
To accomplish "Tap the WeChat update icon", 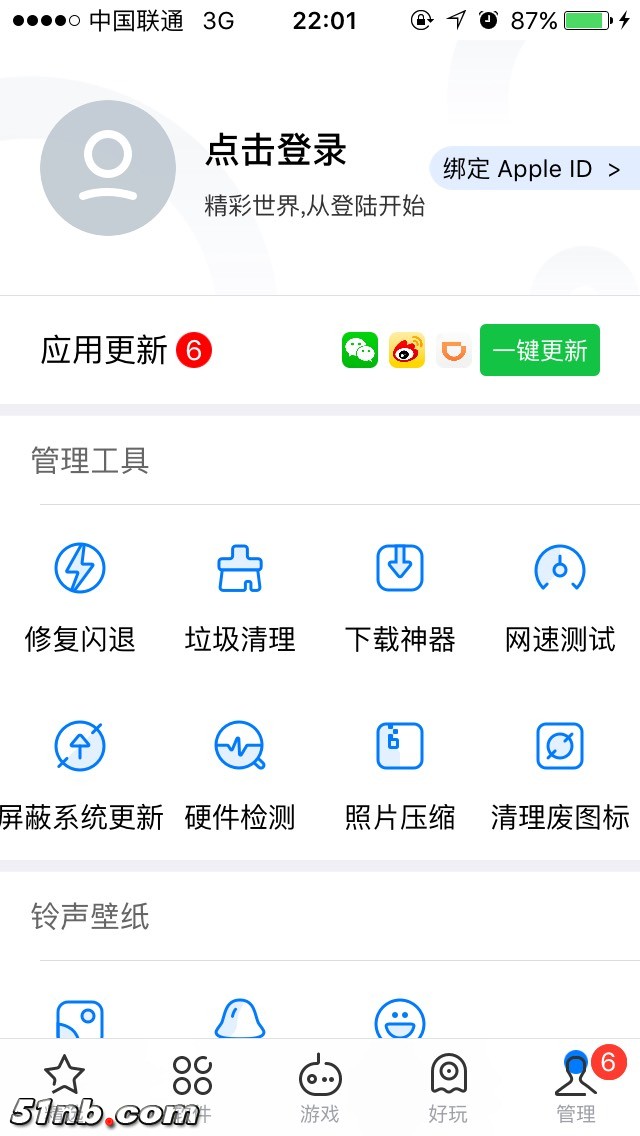I will (x=360, y=350).
